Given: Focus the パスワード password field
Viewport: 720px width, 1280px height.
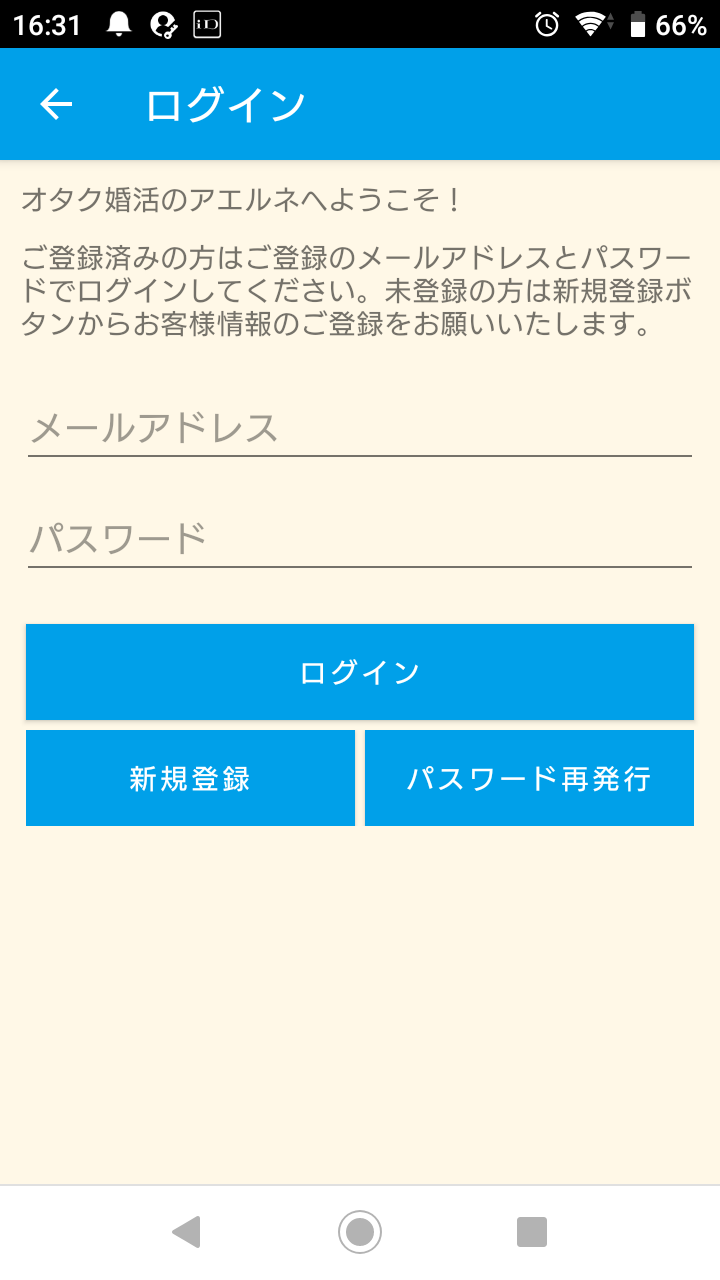Looking at the screenshot, I should click(360, 540).
